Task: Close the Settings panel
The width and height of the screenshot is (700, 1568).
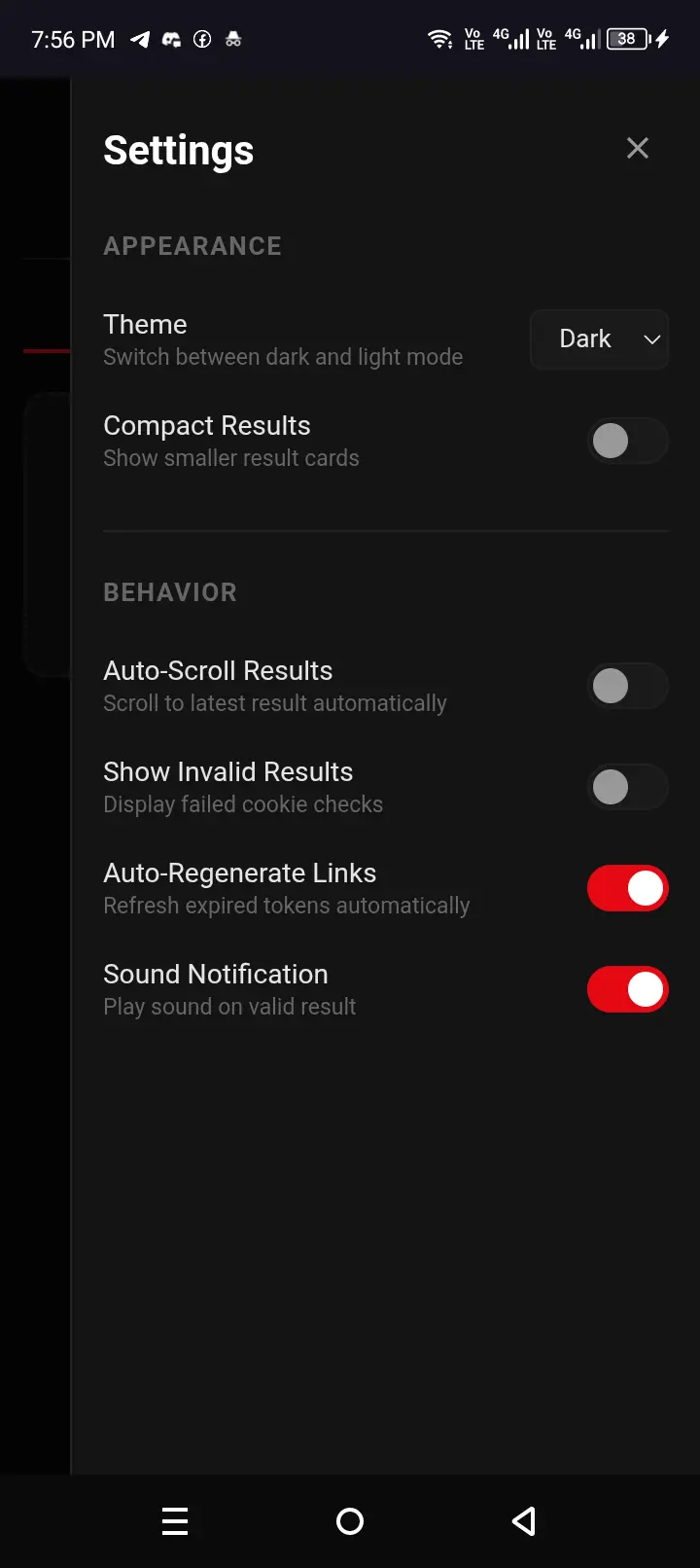Action: [638, 148]
